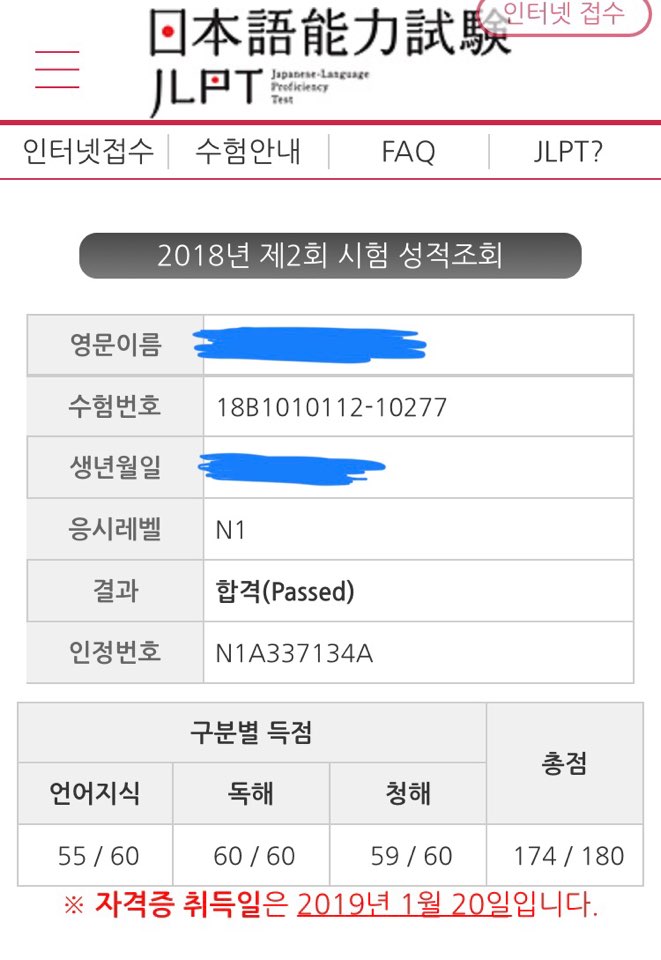
Task: Open the FAQ tab
Action: [408, 152]
